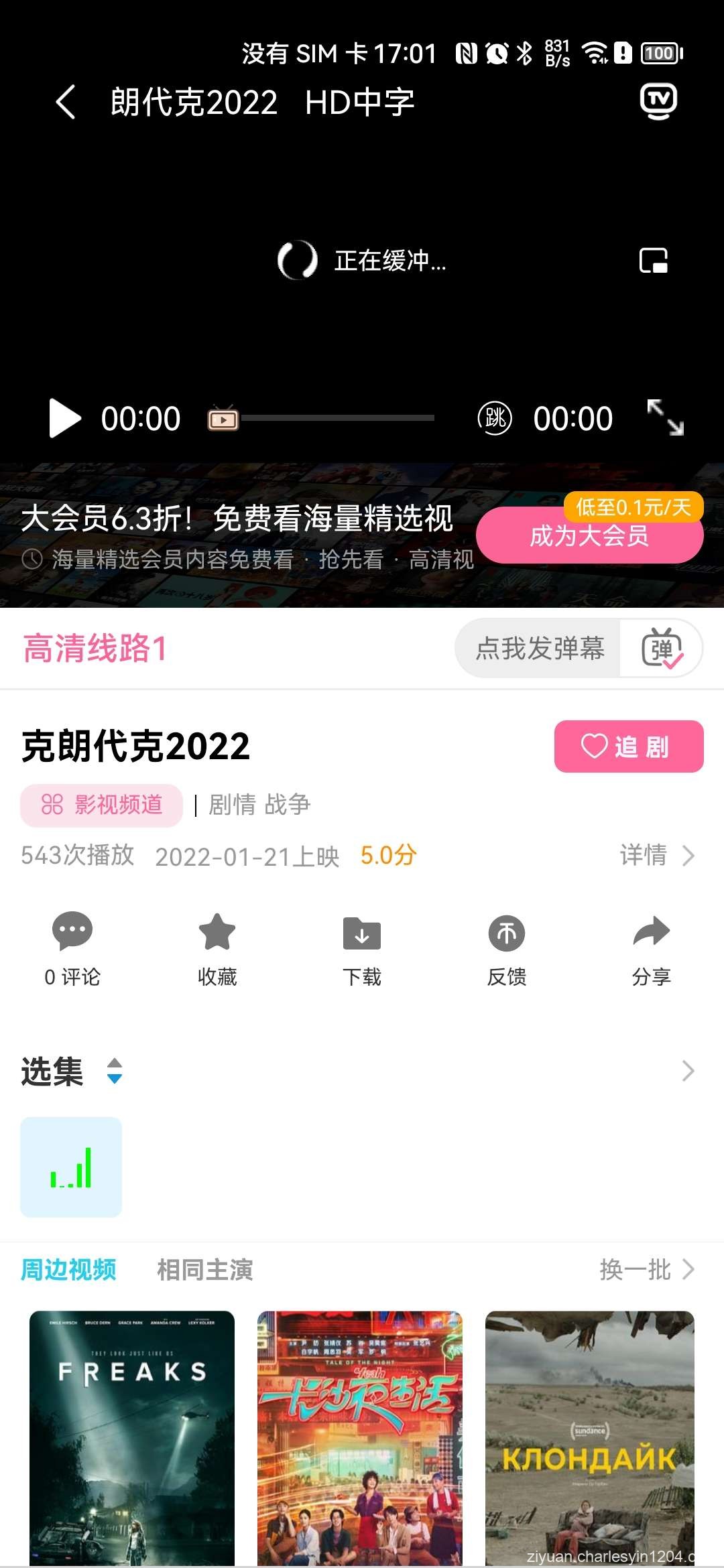724x1568 pixels.
Task: Enter fullscreen playback mode
Action: click(667, 419)
